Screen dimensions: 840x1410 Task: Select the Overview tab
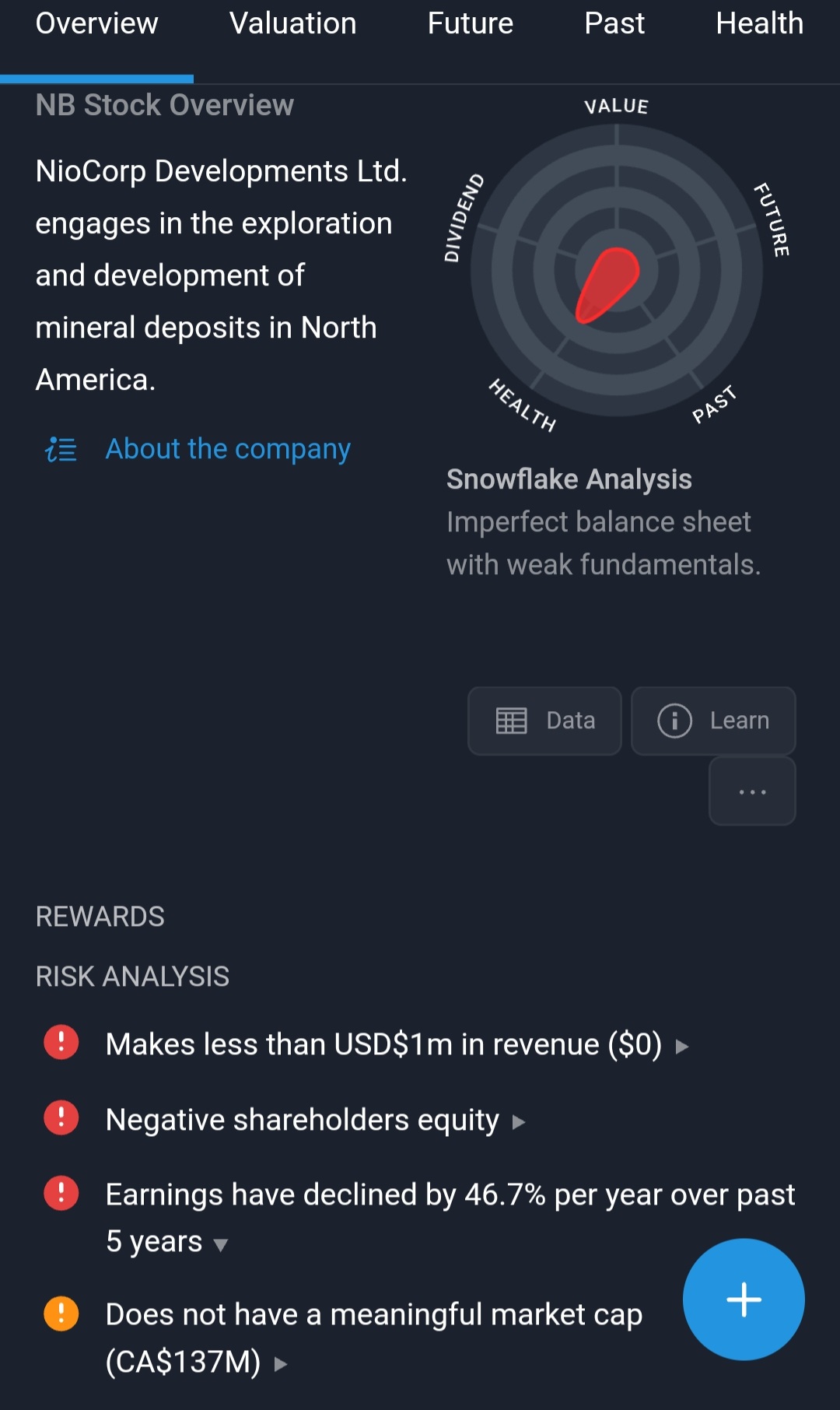click(x=96, y=23)
